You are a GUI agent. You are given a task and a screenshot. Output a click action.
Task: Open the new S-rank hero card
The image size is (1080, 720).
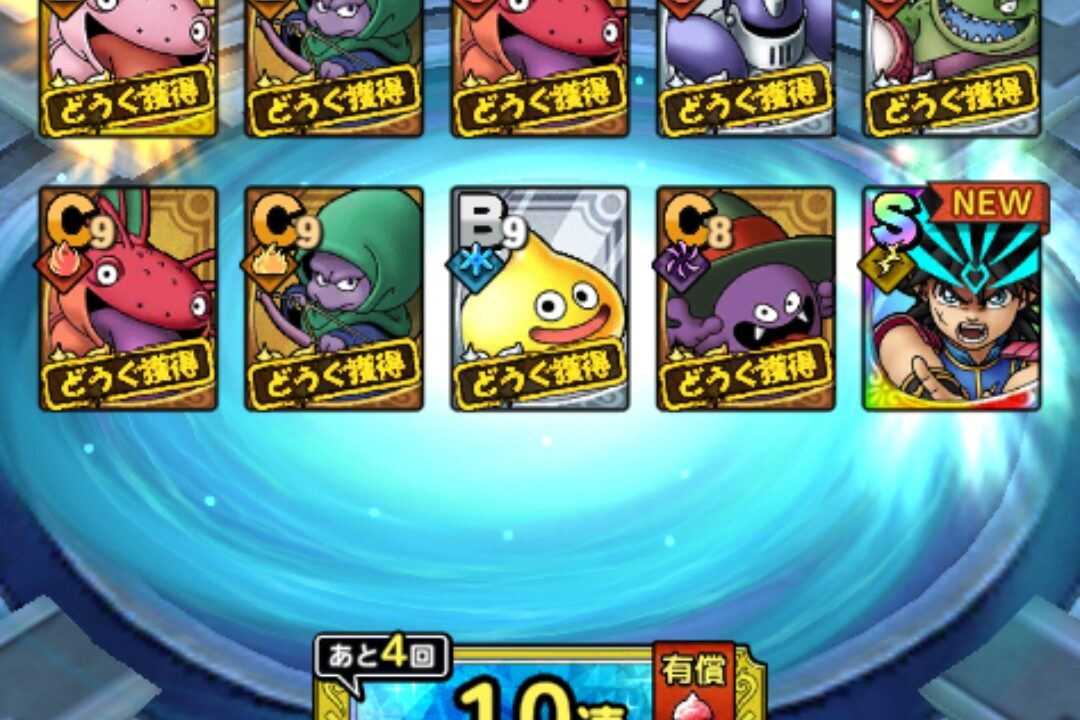tap(952, 300)
